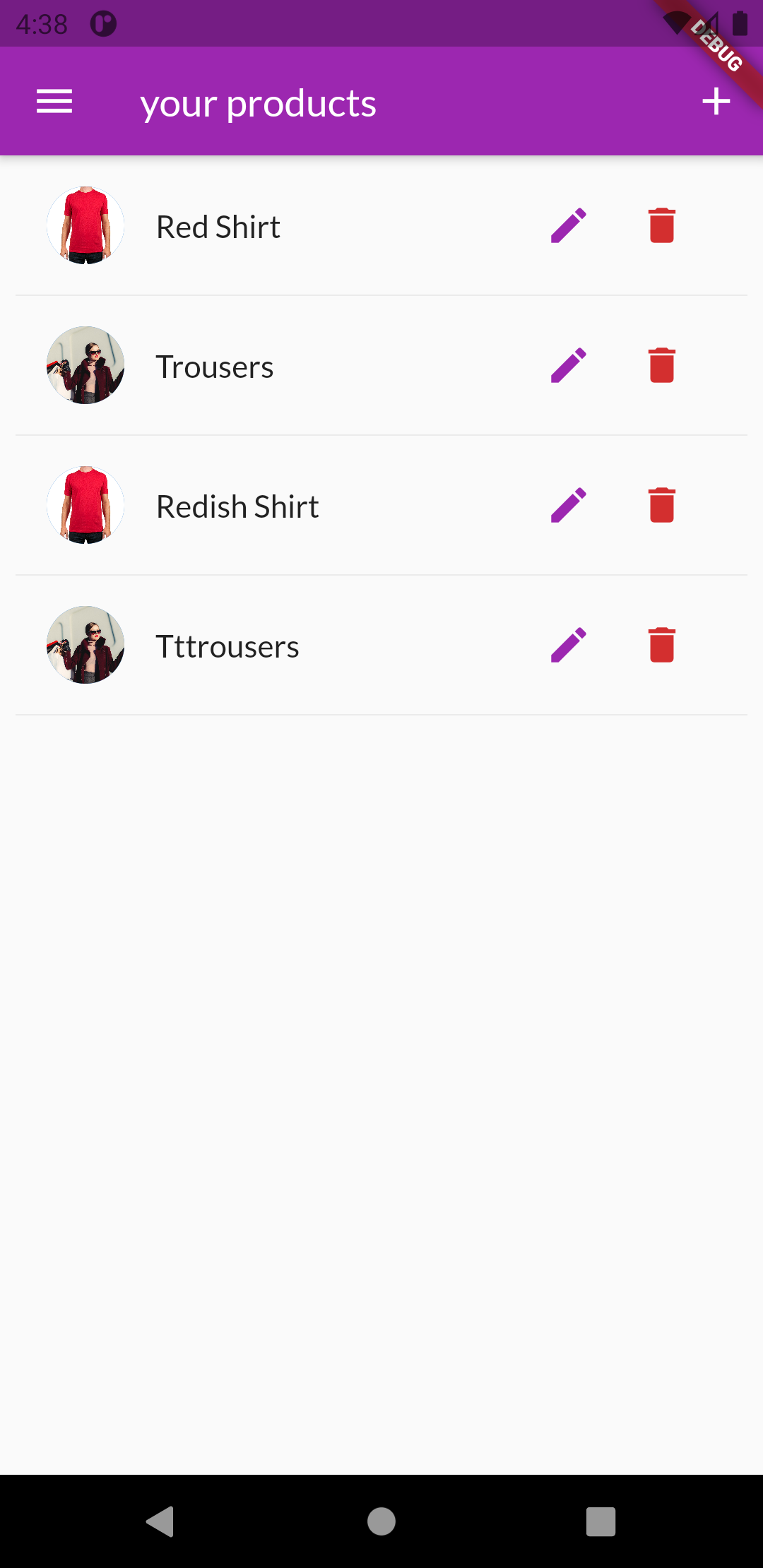Image resolution: width=763 pixels, height=1568 pixels.
Task: Tap the trash icon for Tttrousers
Action: [662, 646]
